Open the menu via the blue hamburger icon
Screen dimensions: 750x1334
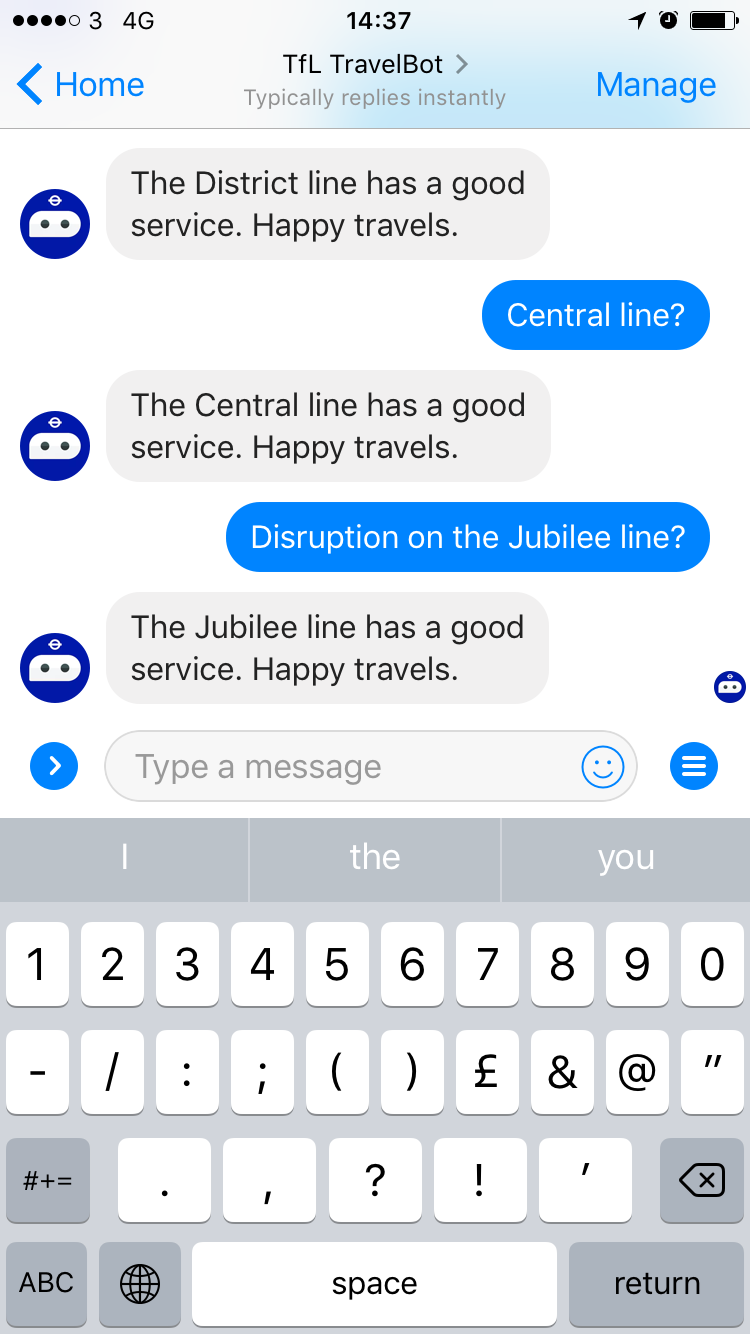tap(693, 766)
